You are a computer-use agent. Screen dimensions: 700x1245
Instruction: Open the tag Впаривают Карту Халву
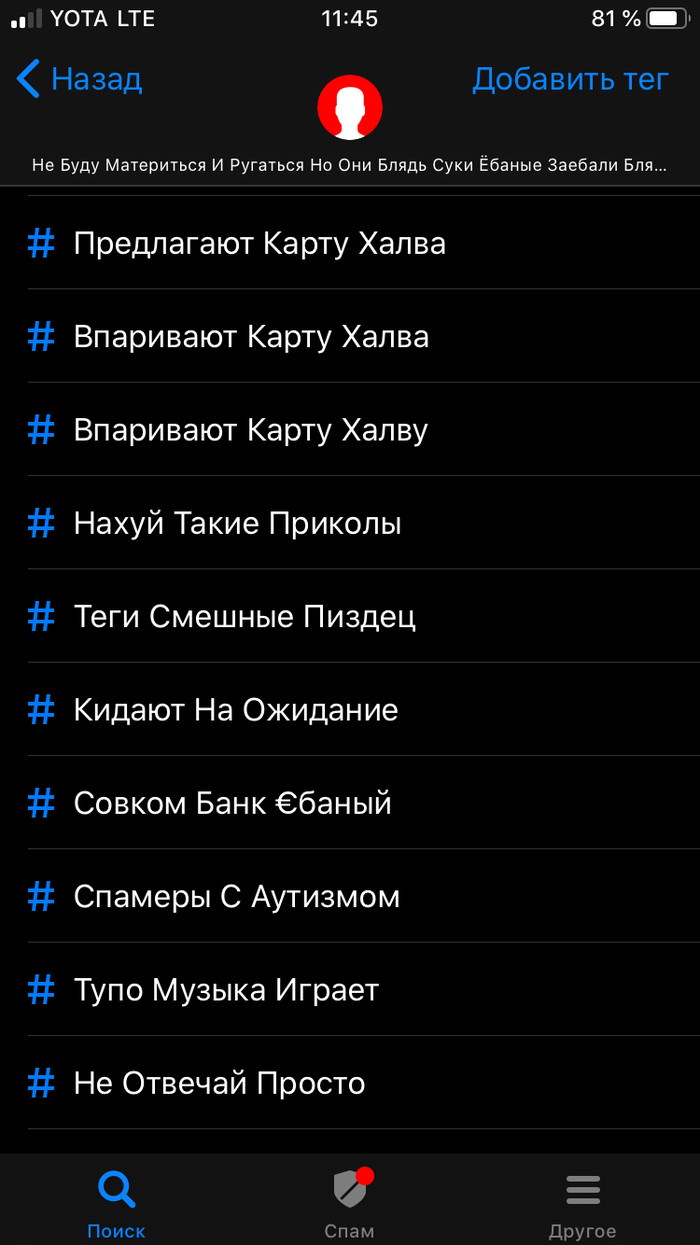click(251, 430)
